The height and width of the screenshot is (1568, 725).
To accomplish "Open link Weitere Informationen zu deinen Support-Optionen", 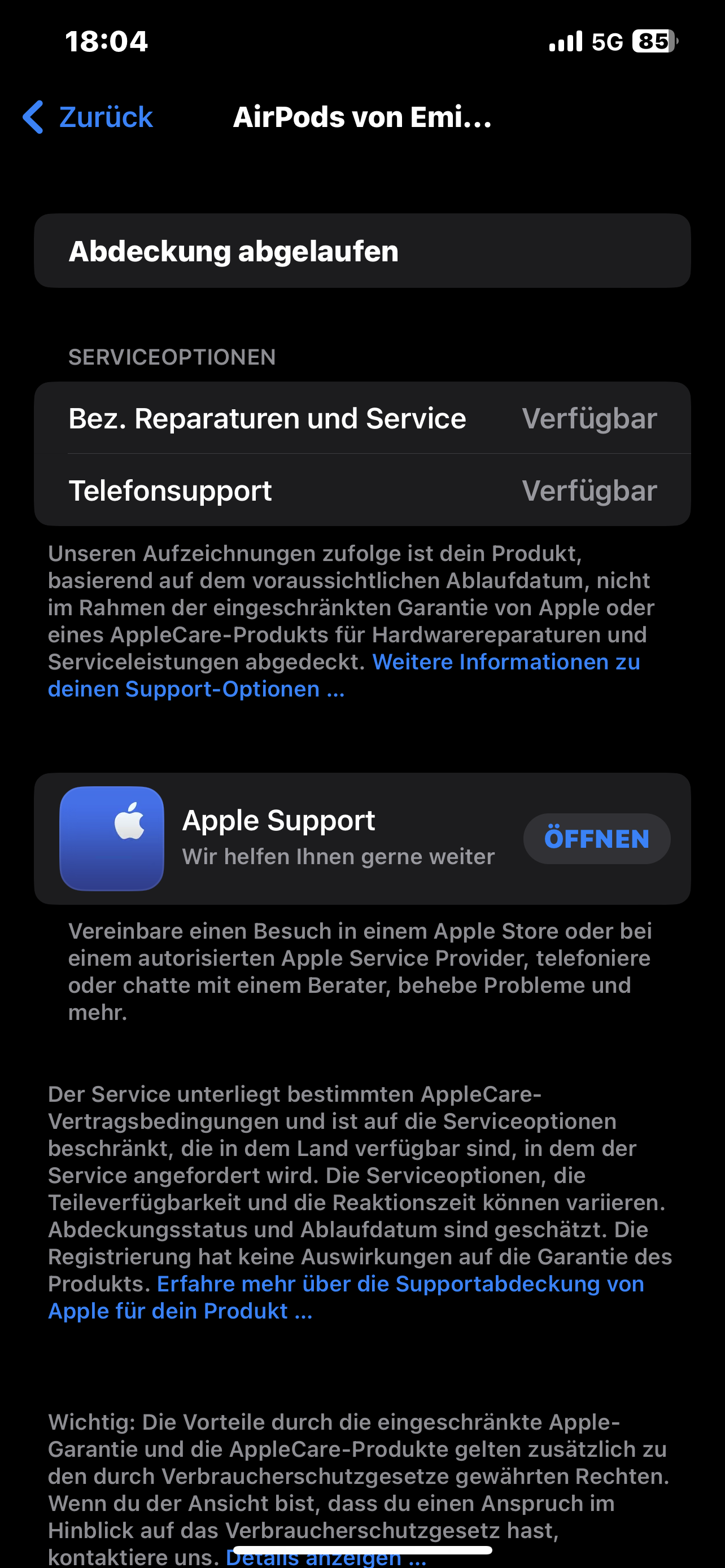I will [505, 662].
